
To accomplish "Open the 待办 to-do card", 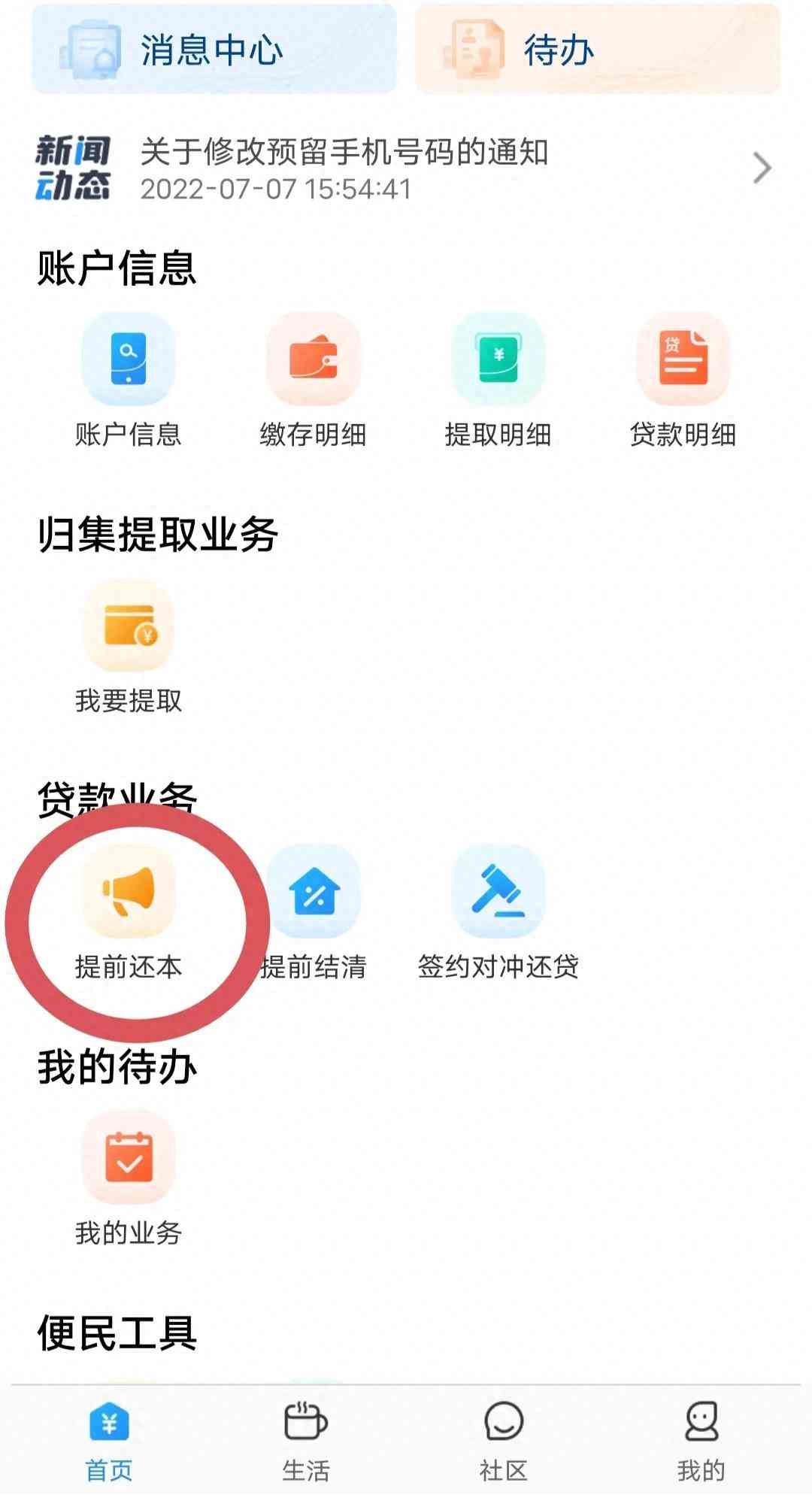I will pyautogui.click(x=597, y=50).
